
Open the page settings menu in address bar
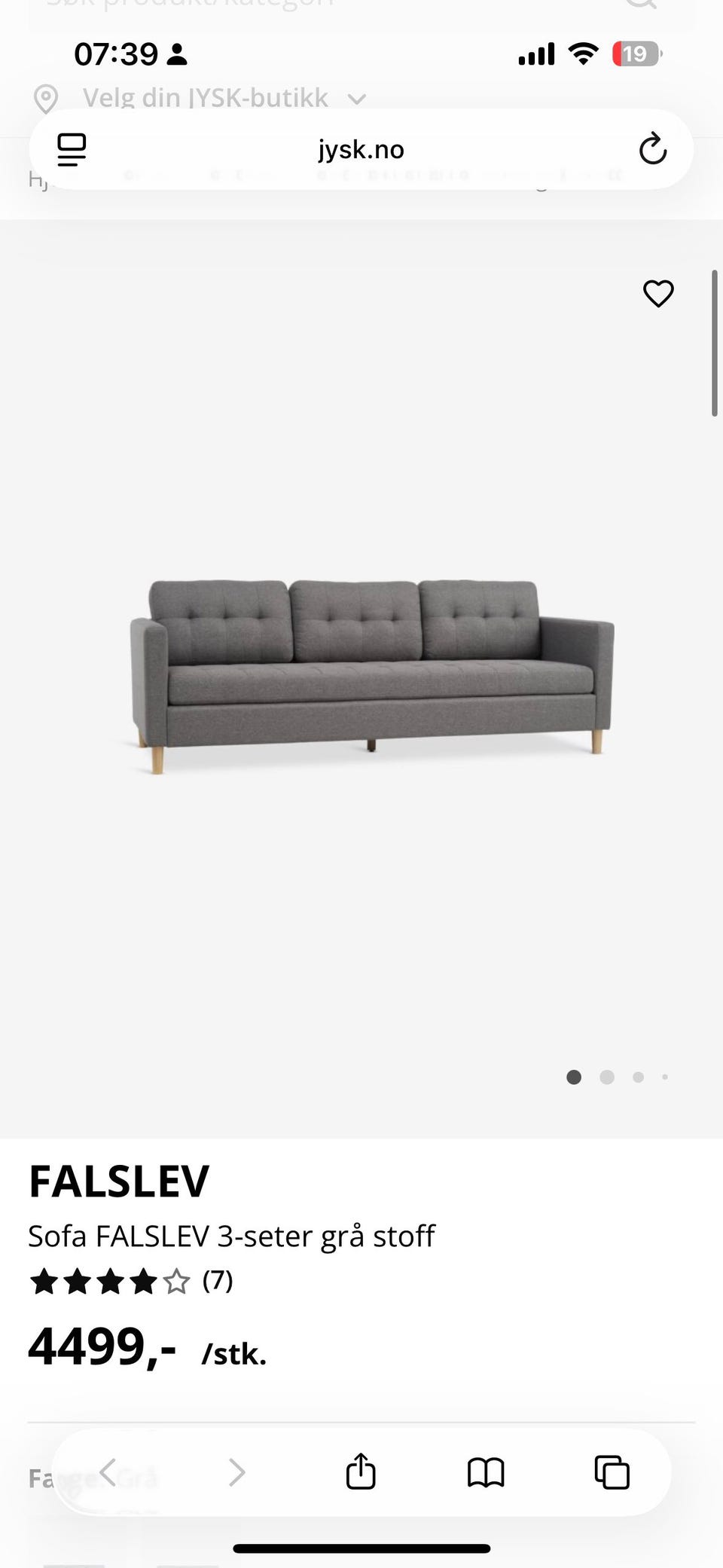[x=72, y=149]
